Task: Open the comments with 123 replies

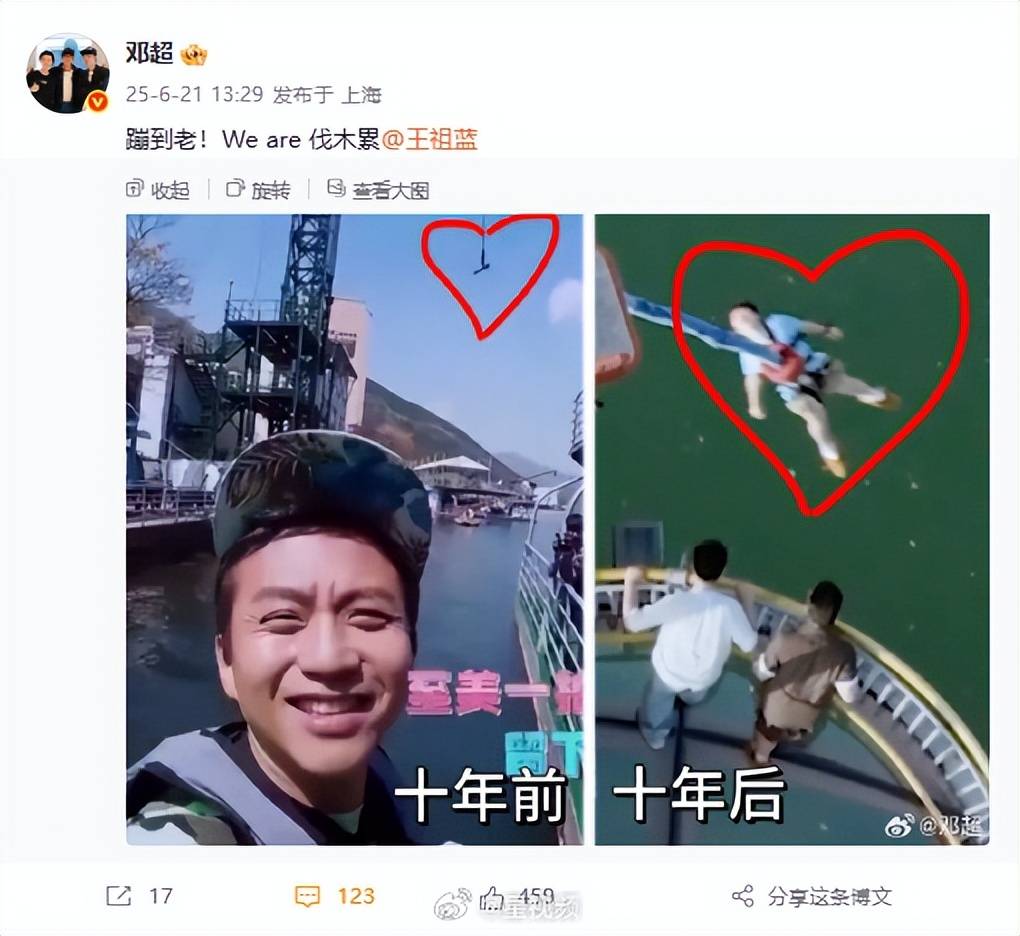Action: [335, 895]
